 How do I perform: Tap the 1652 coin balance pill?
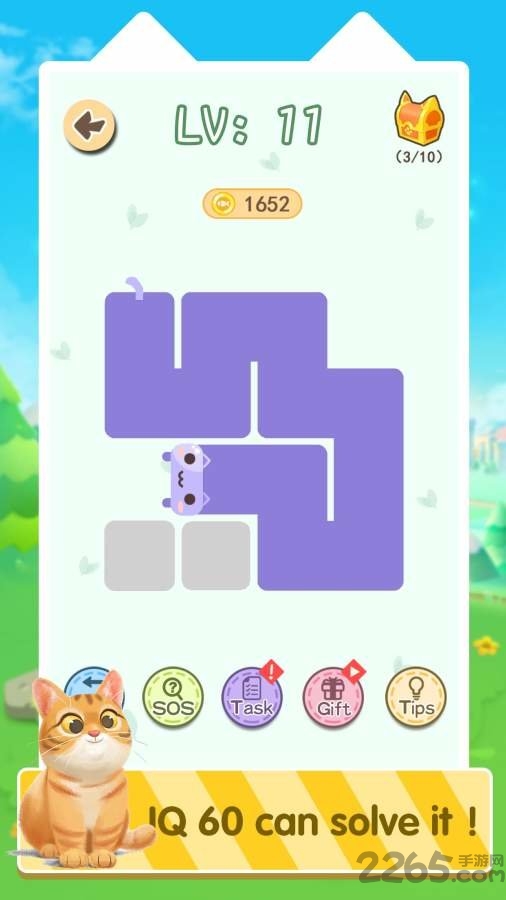point(252,204)
